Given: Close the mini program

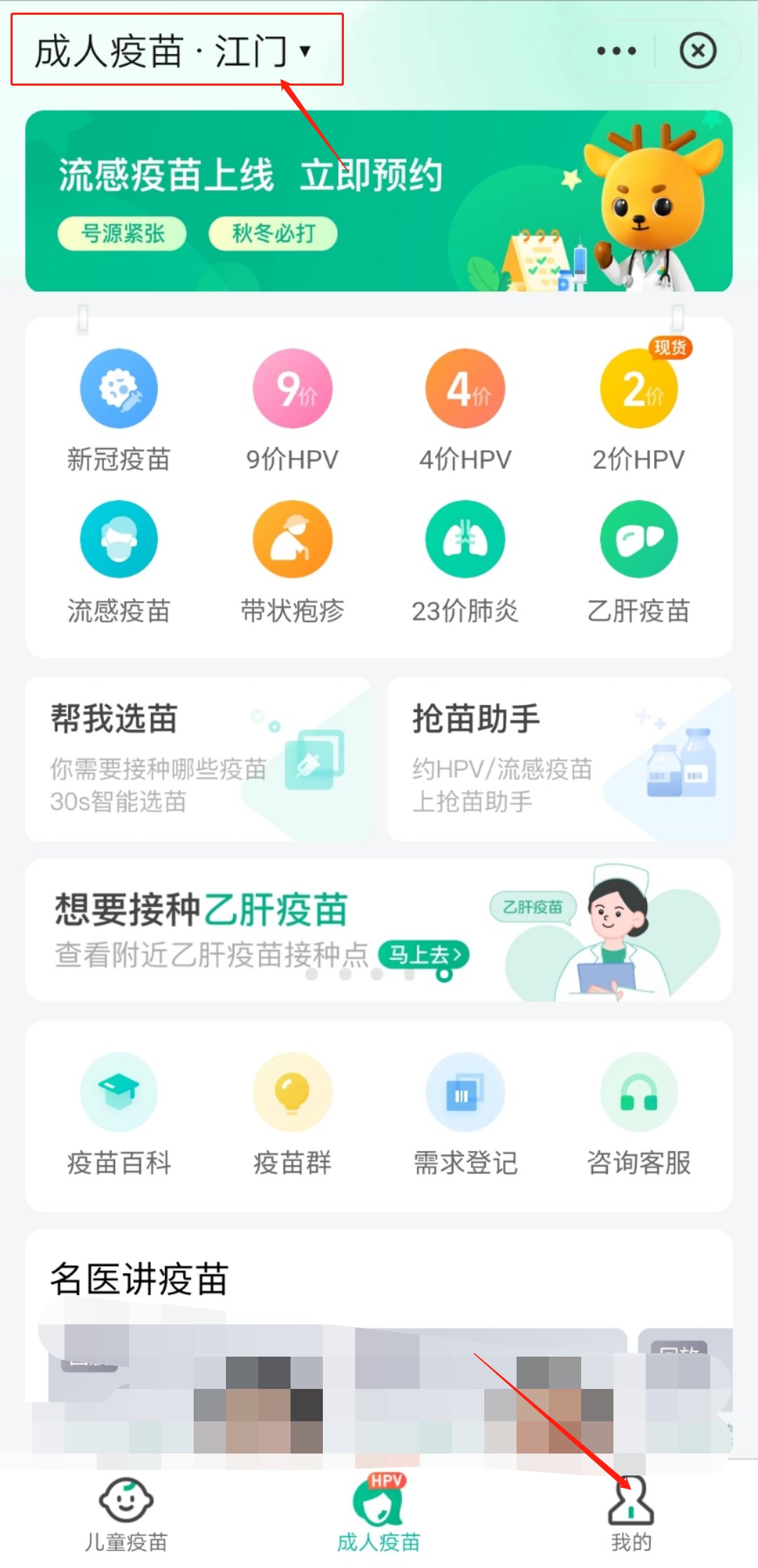Looking at the screenshot, I should [698, 51].
